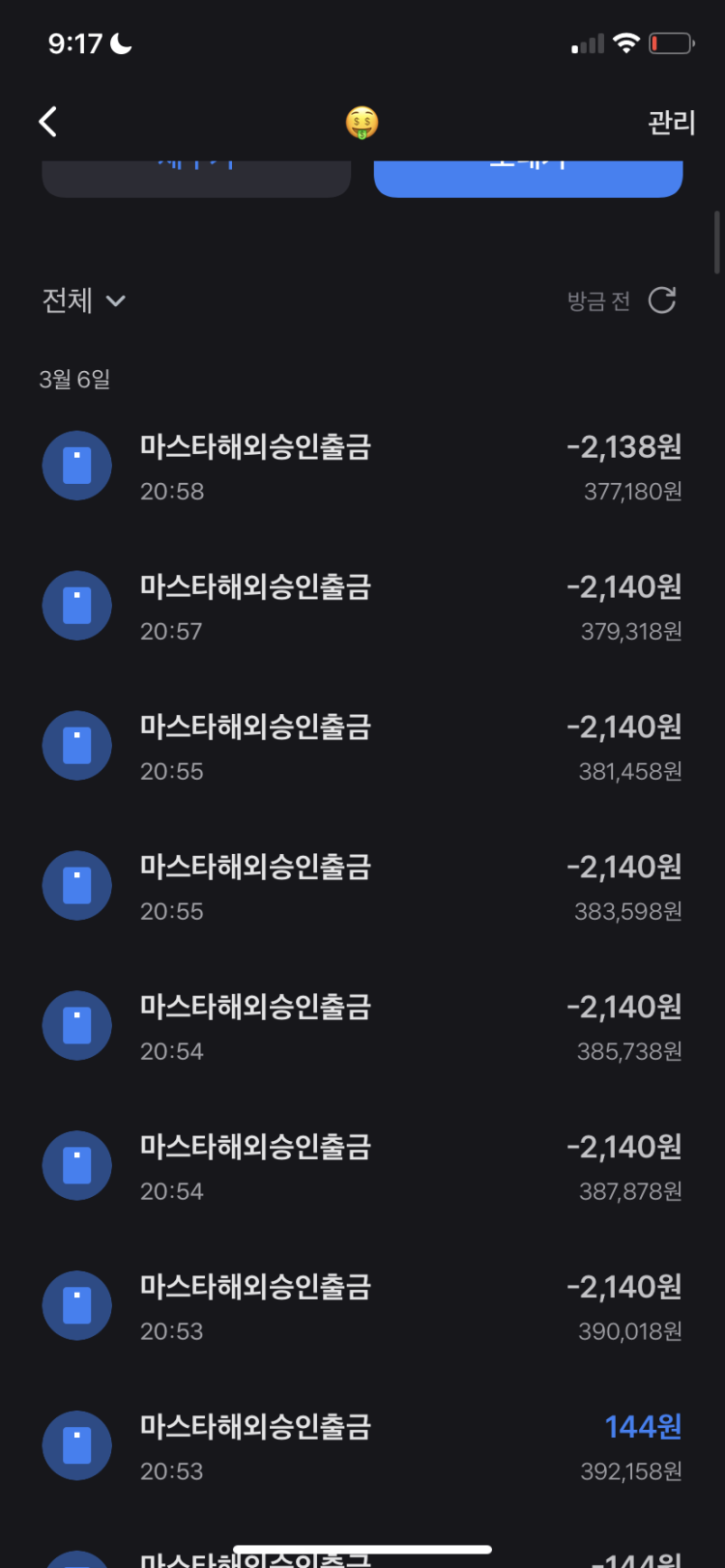Screen dimensions: 725x1568
Task: View the 20:57 transaction details
Action: tap(362, 608)
